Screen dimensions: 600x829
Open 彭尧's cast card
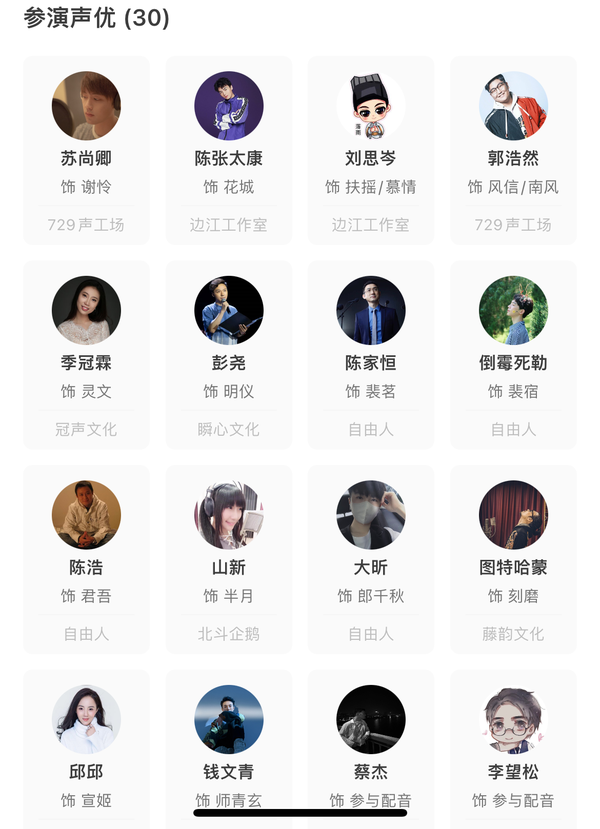pyautogui.click(x=229, y=355)
